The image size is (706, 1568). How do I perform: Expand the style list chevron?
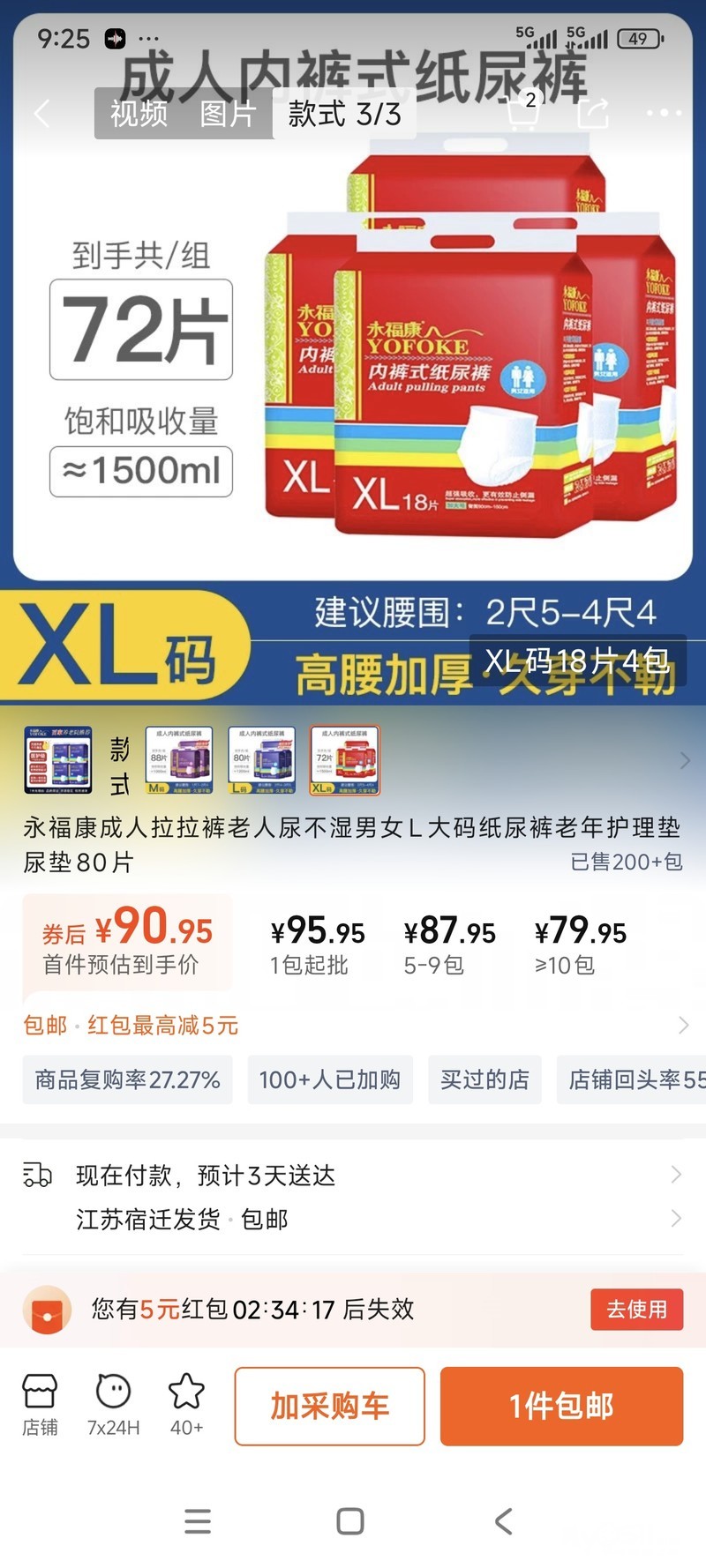click(x=684, y=760)
